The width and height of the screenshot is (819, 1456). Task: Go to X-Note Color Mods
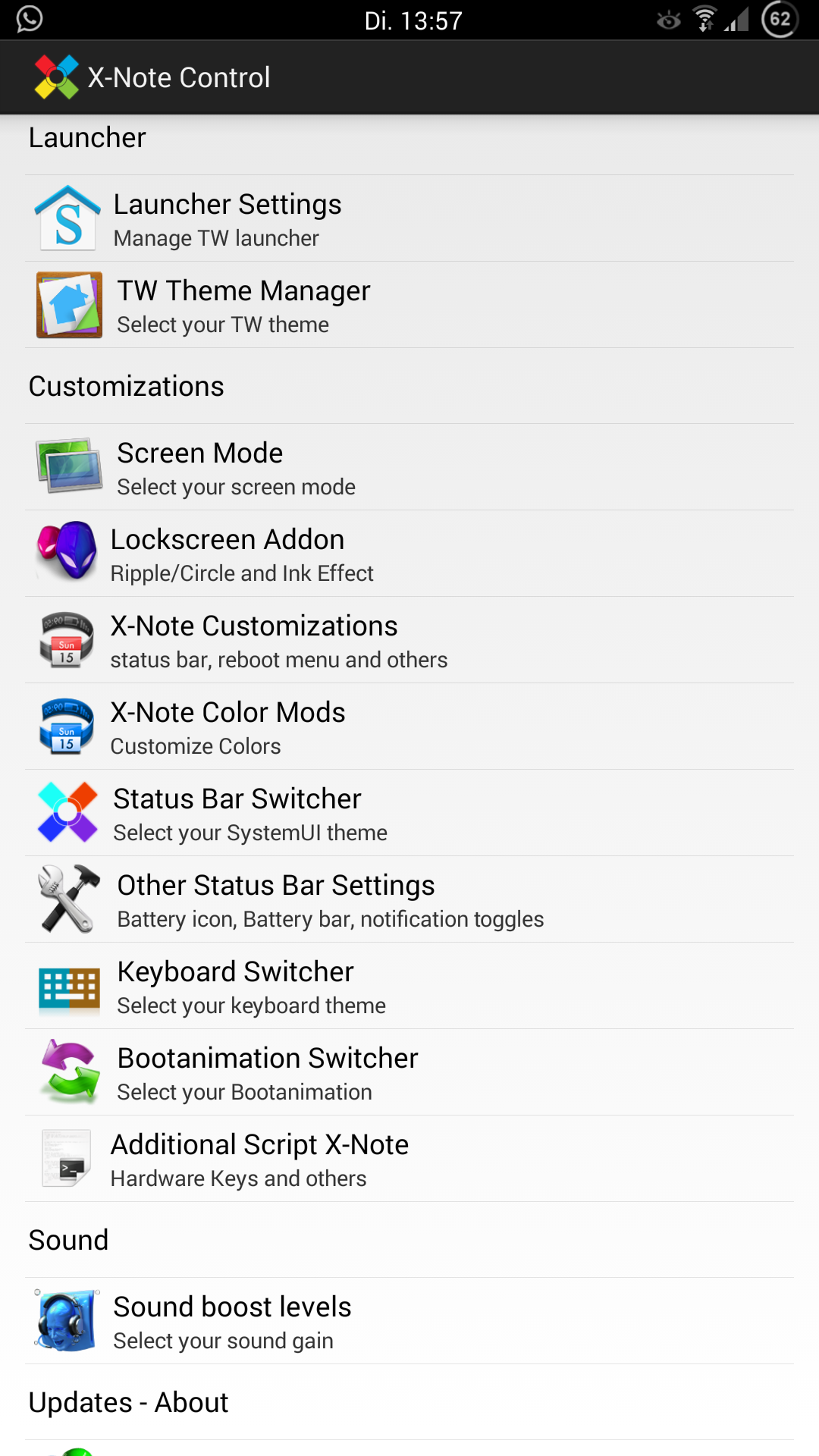point(409,726)
